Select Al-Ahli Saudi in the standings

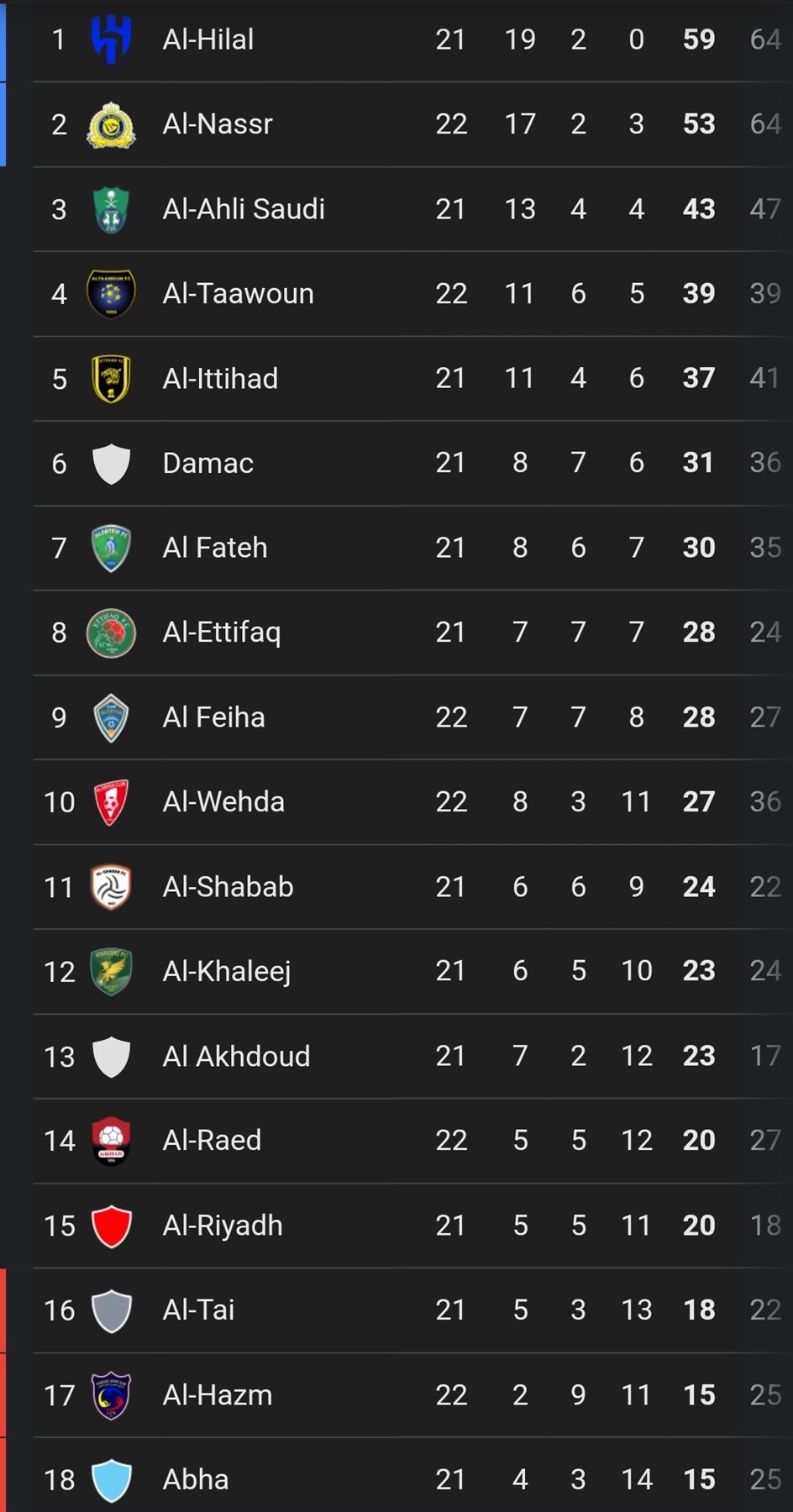(244, 209)
